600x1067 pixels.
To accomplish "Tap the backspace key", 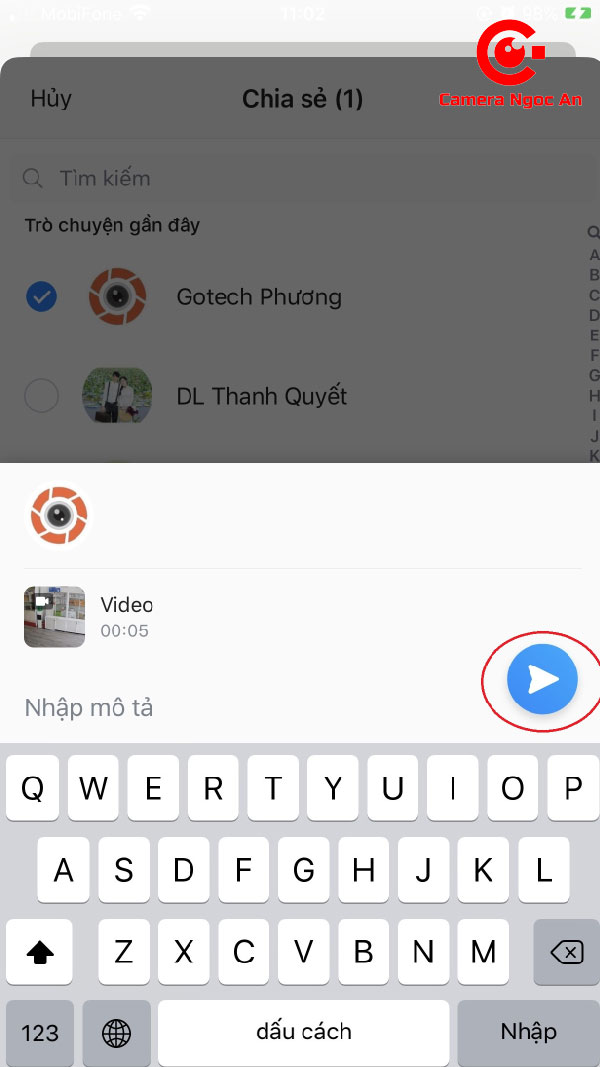I will coord(566,952).
